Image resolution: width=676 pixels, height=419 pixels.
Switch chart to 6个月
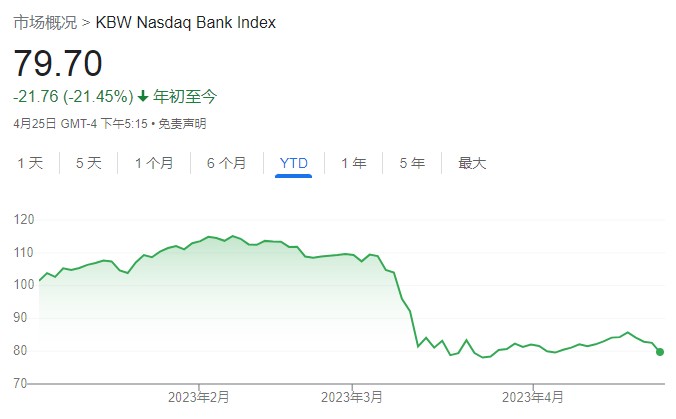coord(226,163)
